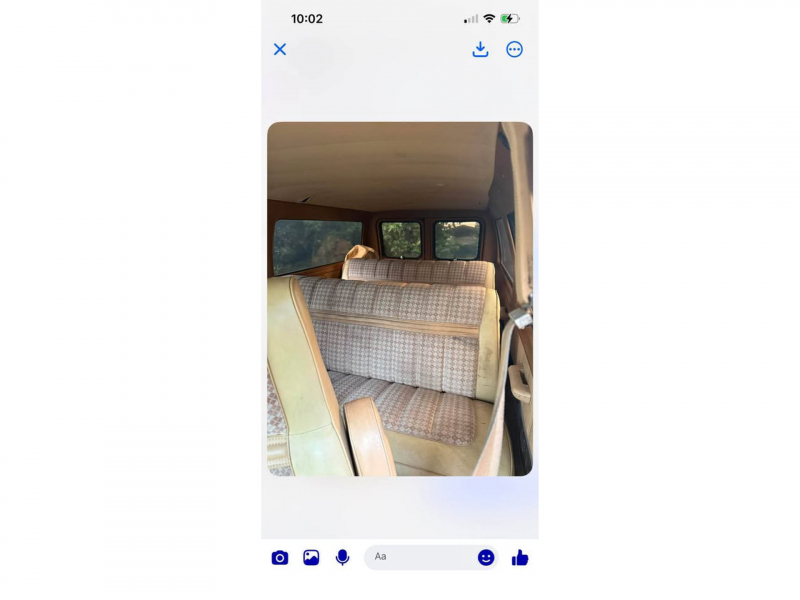Open the photo gallery picker
The width and height of the screenshot is (800, 600).
click(x=311, y=558)
